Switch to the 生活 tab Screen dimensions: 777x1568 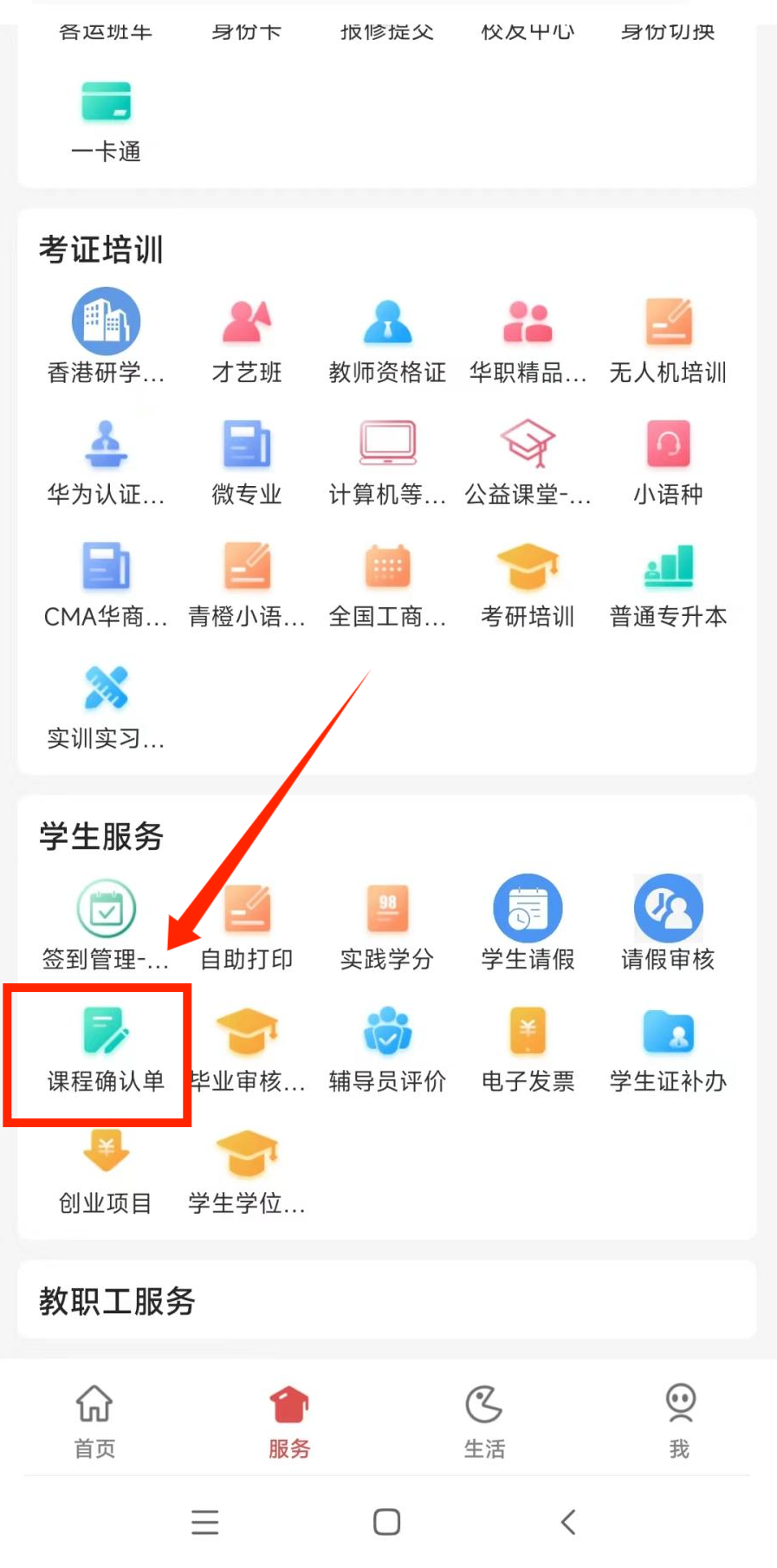click(484, 1421)
